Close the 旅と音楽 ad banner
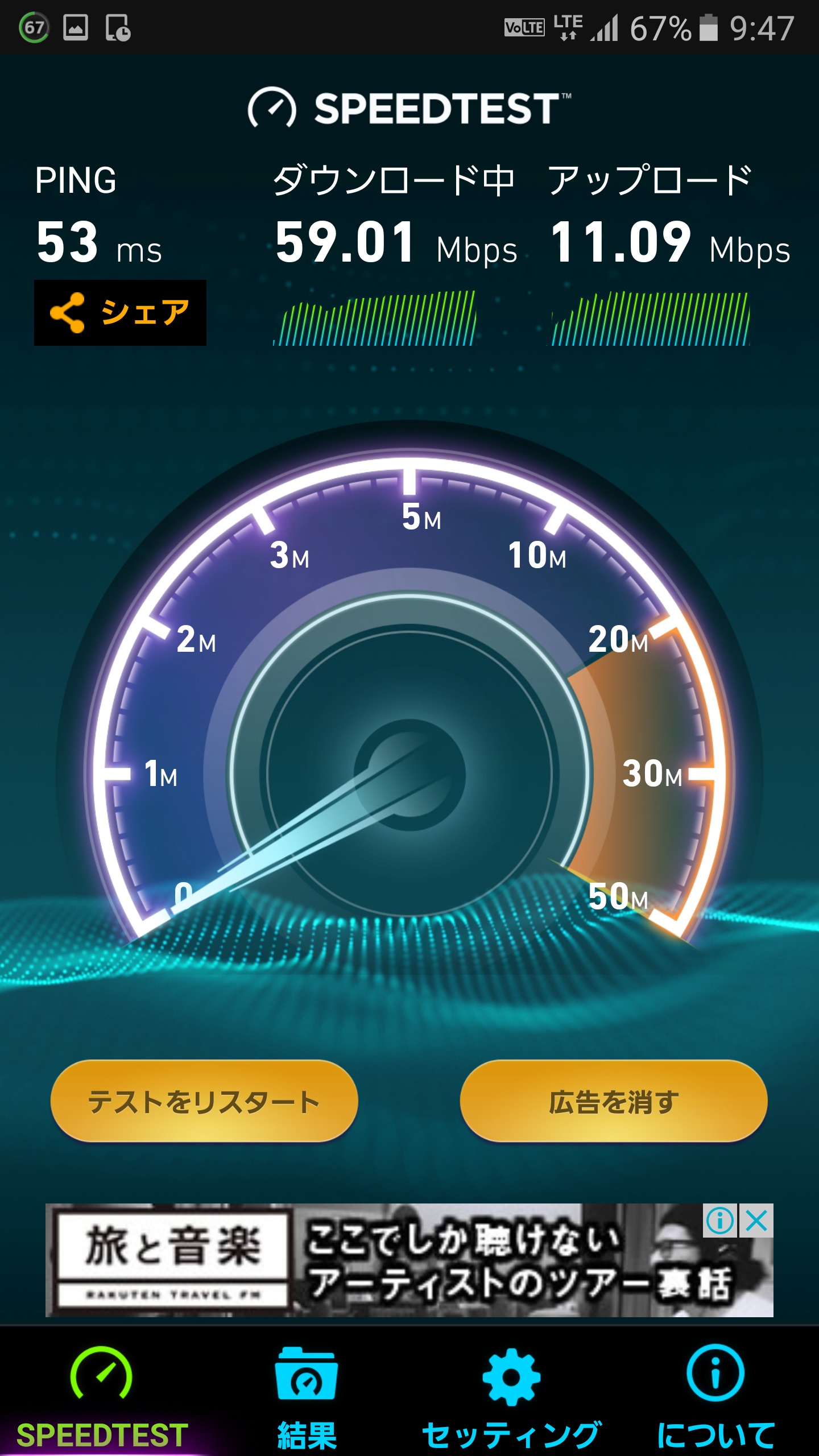This screenshot has width=819, height=1456. click(756, 1221)
